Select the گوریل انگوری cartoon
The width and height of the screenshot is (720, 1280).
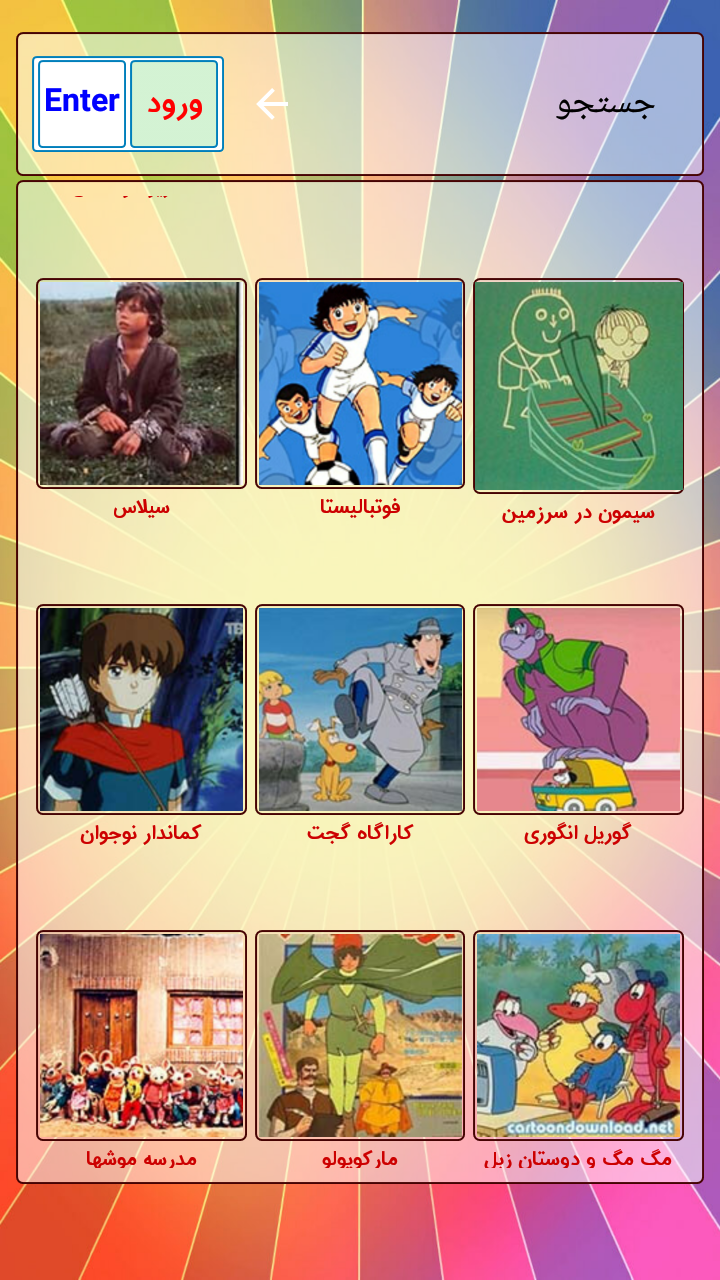tap(578, 709)
